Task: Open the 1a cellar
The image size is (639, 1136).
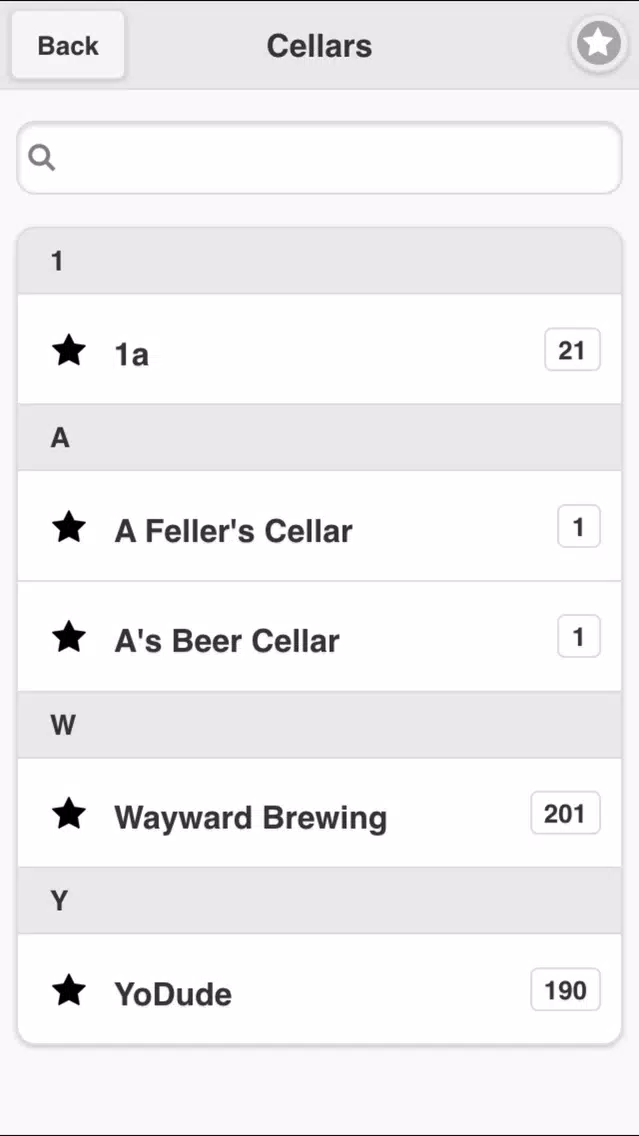Action: click(320, 349)
